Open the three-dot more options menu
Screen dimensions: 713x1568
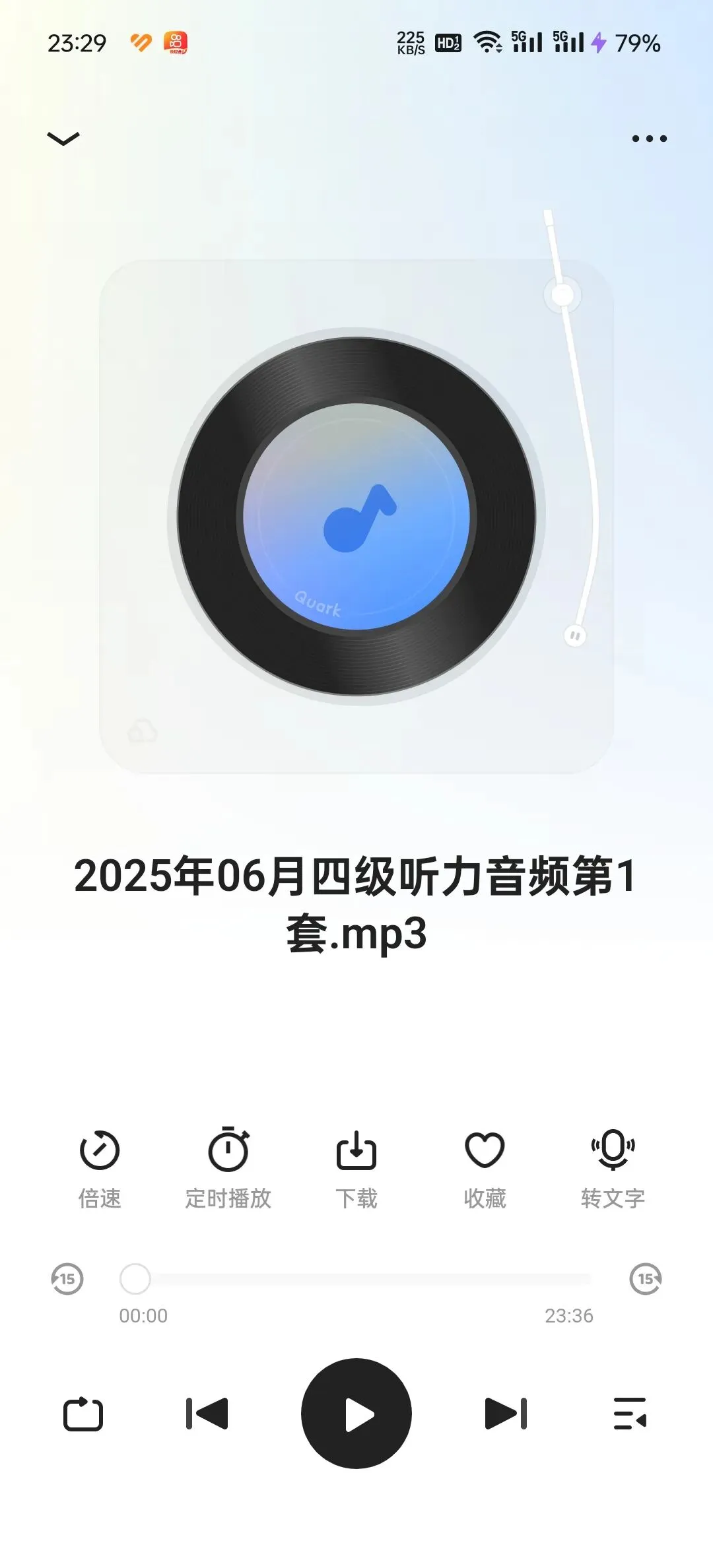649,139
